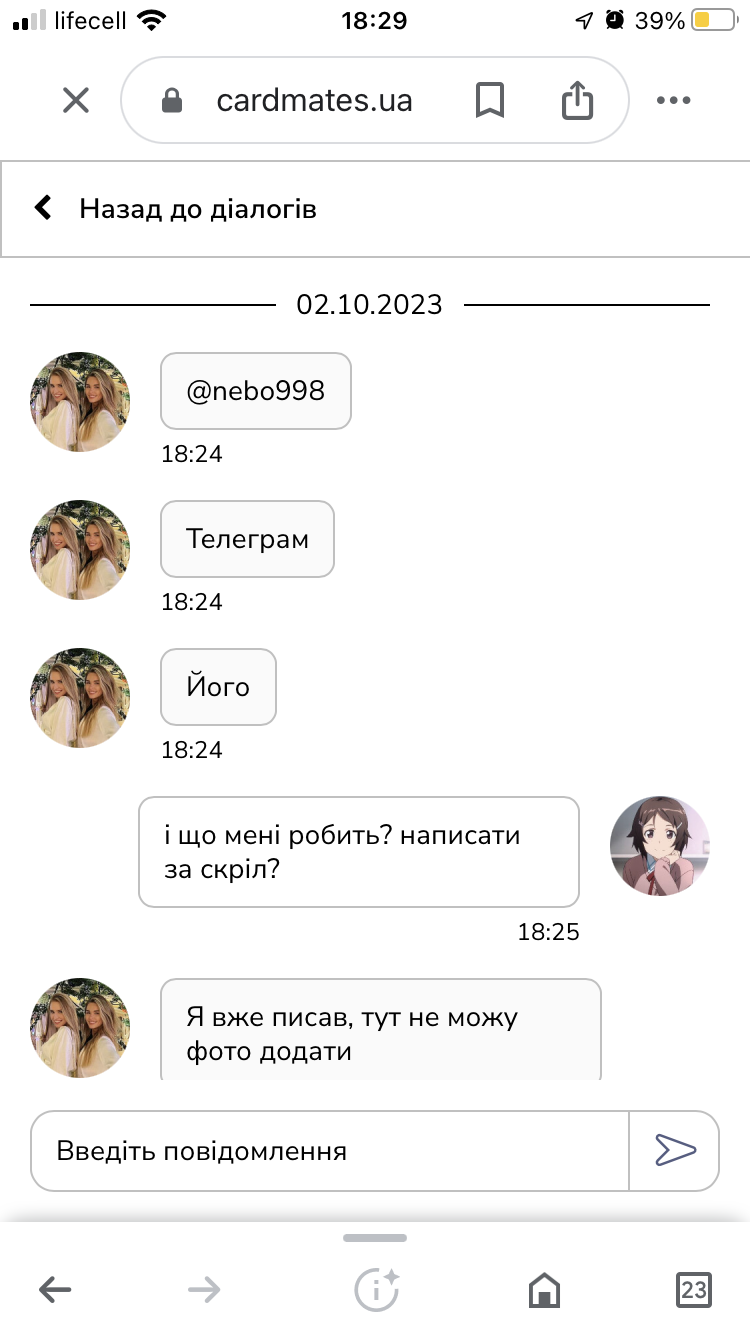Open the anime avatar profile picture
This screenshot has width=750, height=1334.
tap(660, 846)
